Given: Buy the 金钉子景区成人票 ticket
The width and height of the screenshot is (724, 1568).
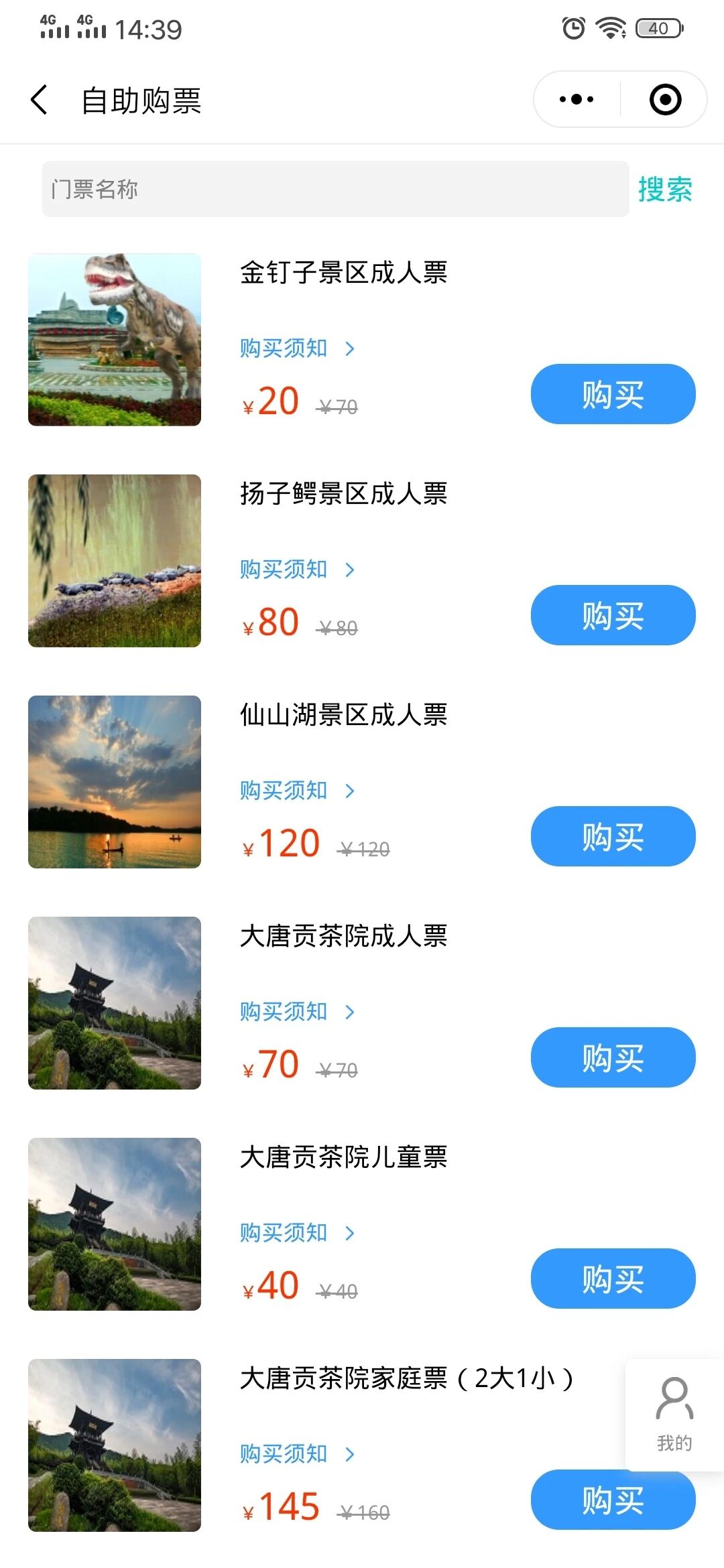Looking at the screenshot, I should (x=613, y=394).
